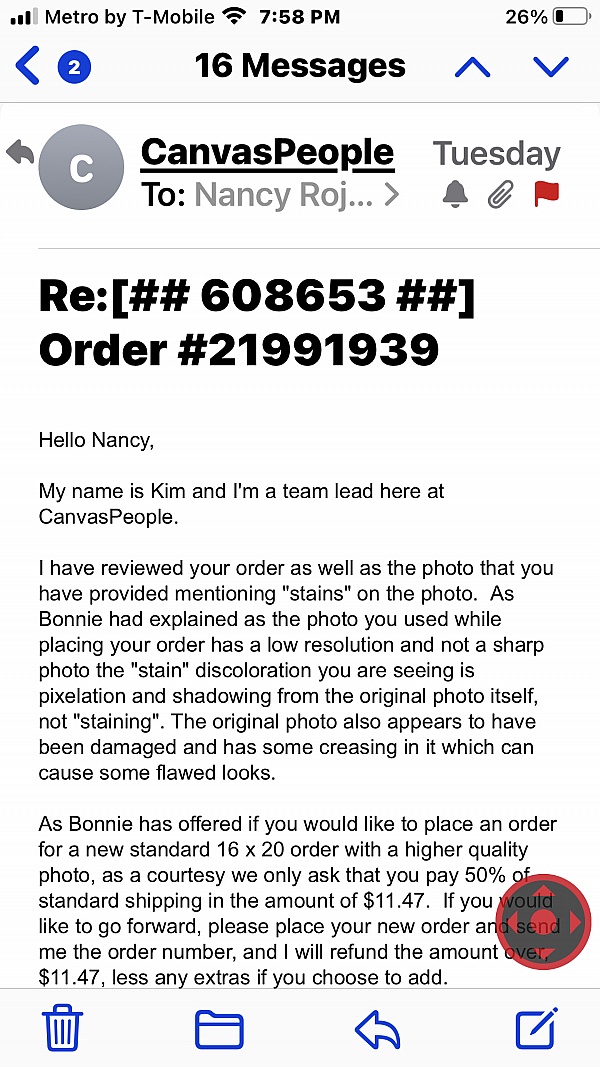Open sender CanvasPeople contact details

tap(267, 153)
